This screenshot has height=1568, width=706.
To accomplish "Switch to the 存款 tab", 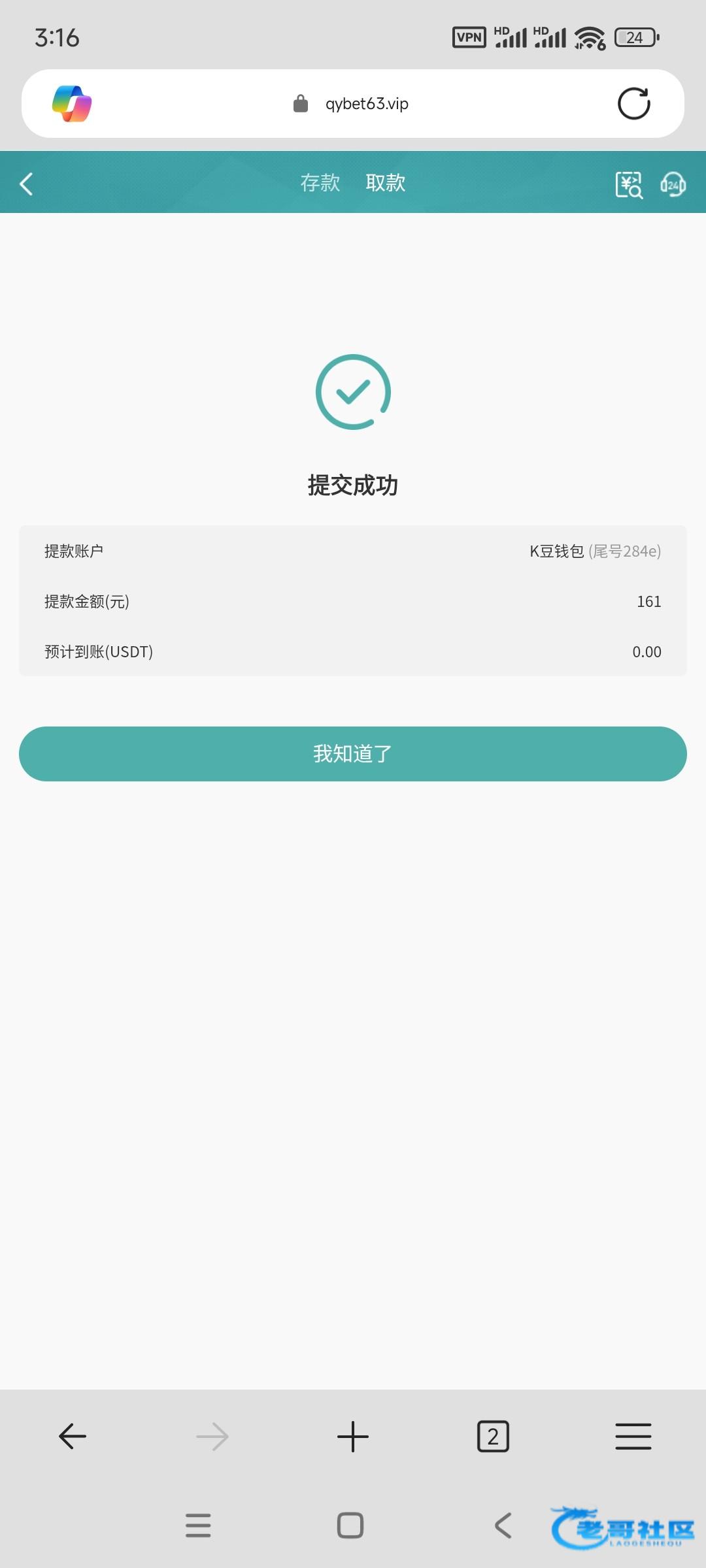I will click(x=320, y=183).
